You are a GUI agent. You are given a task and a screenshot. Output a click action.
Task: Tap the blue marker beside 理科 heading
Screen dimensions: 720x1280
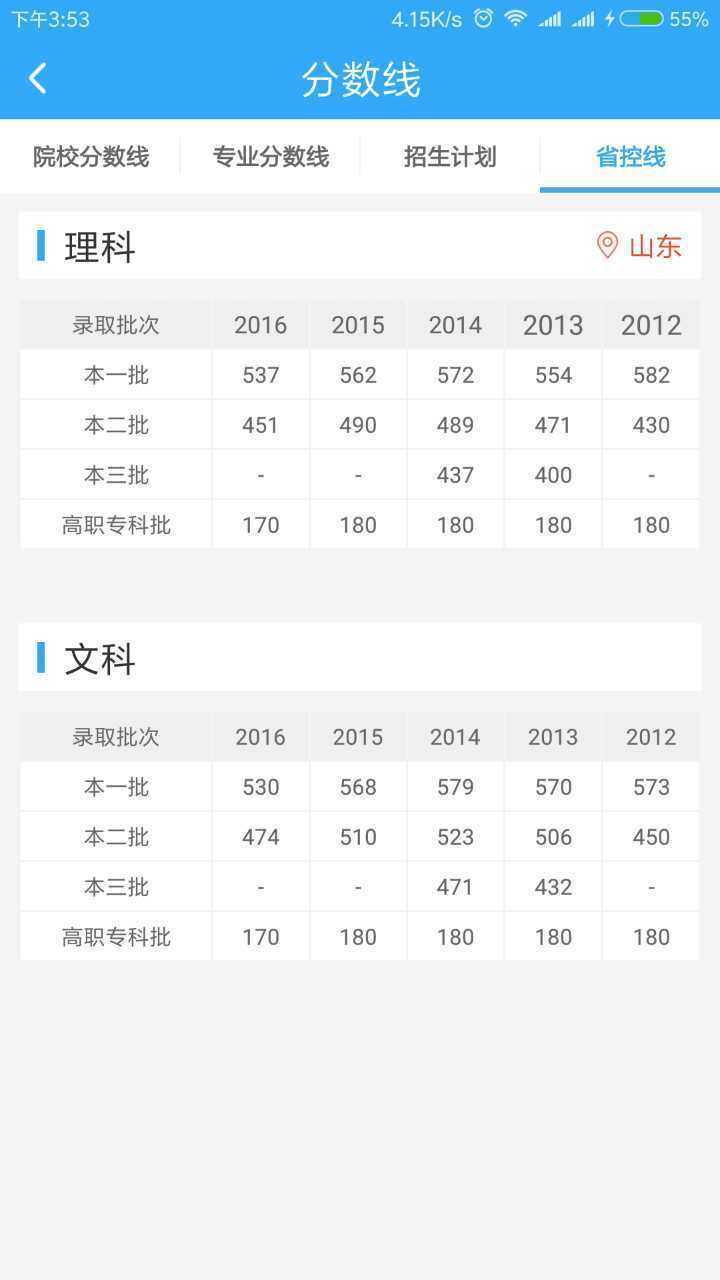click(41, 247)
